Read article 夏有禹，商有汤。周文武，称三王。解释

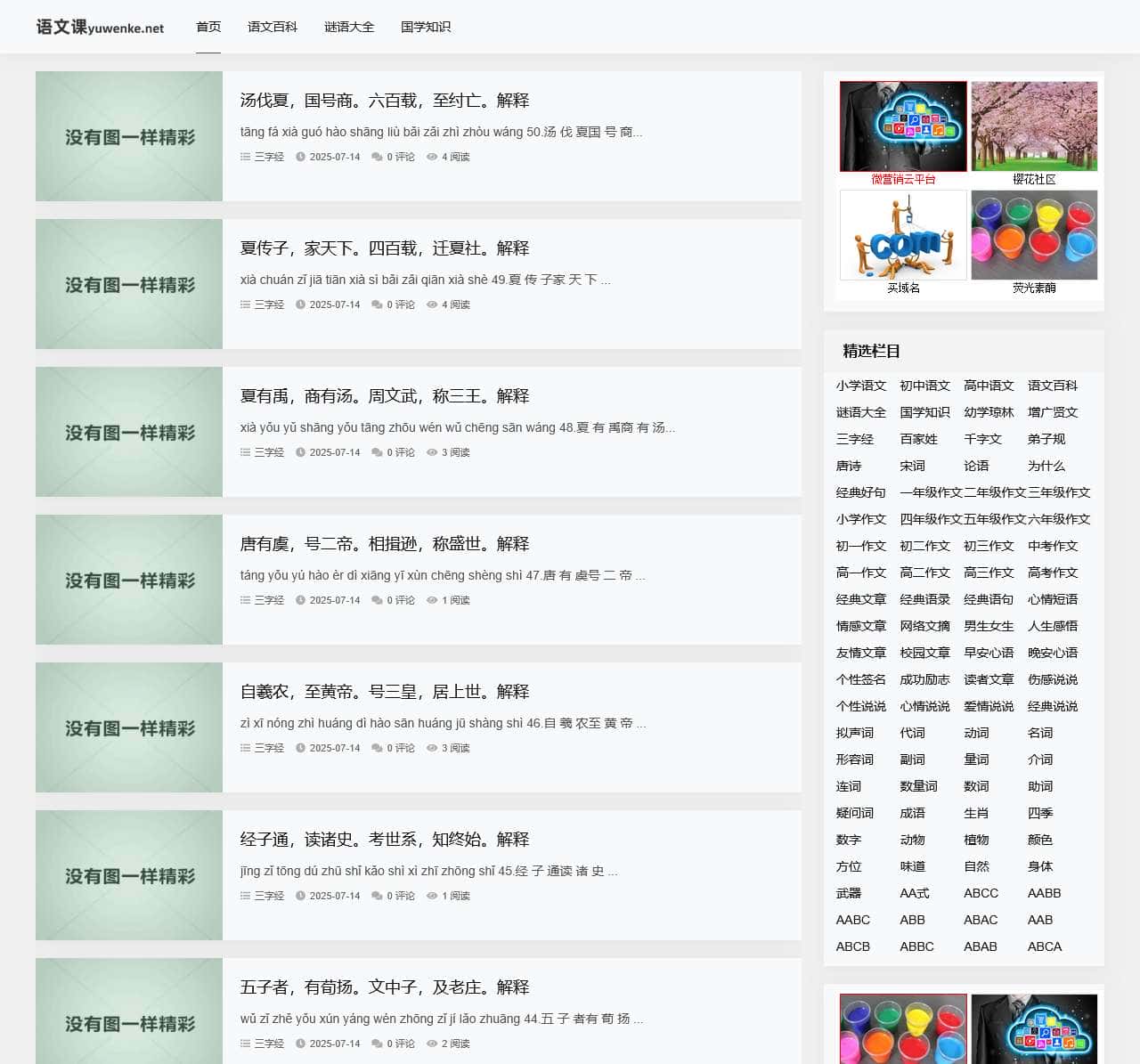coord(384,396)
